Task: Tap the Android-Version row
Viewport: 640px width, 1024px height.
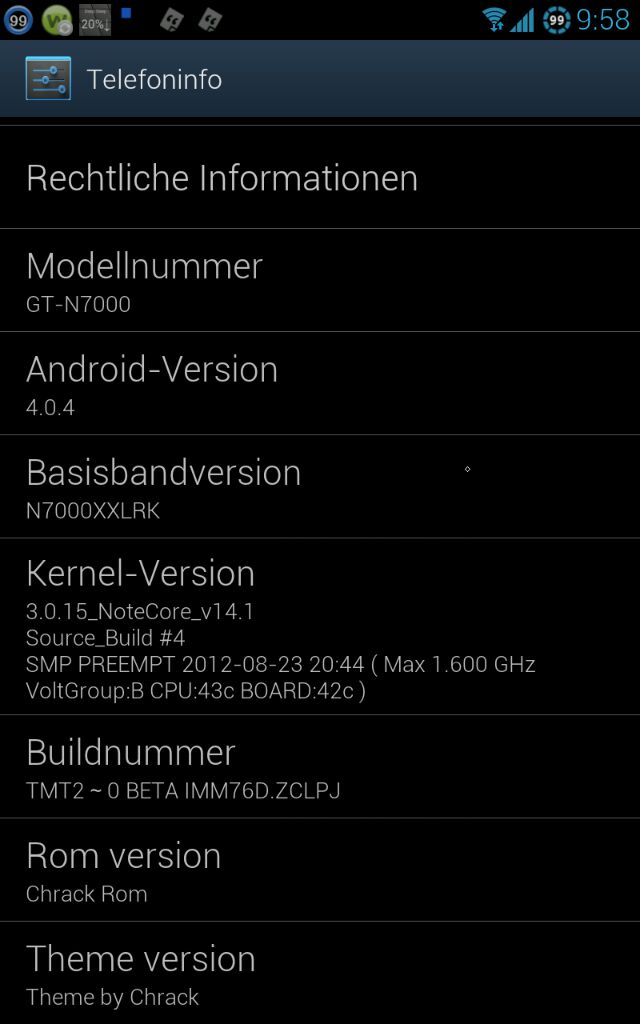Action: [320, 383]
